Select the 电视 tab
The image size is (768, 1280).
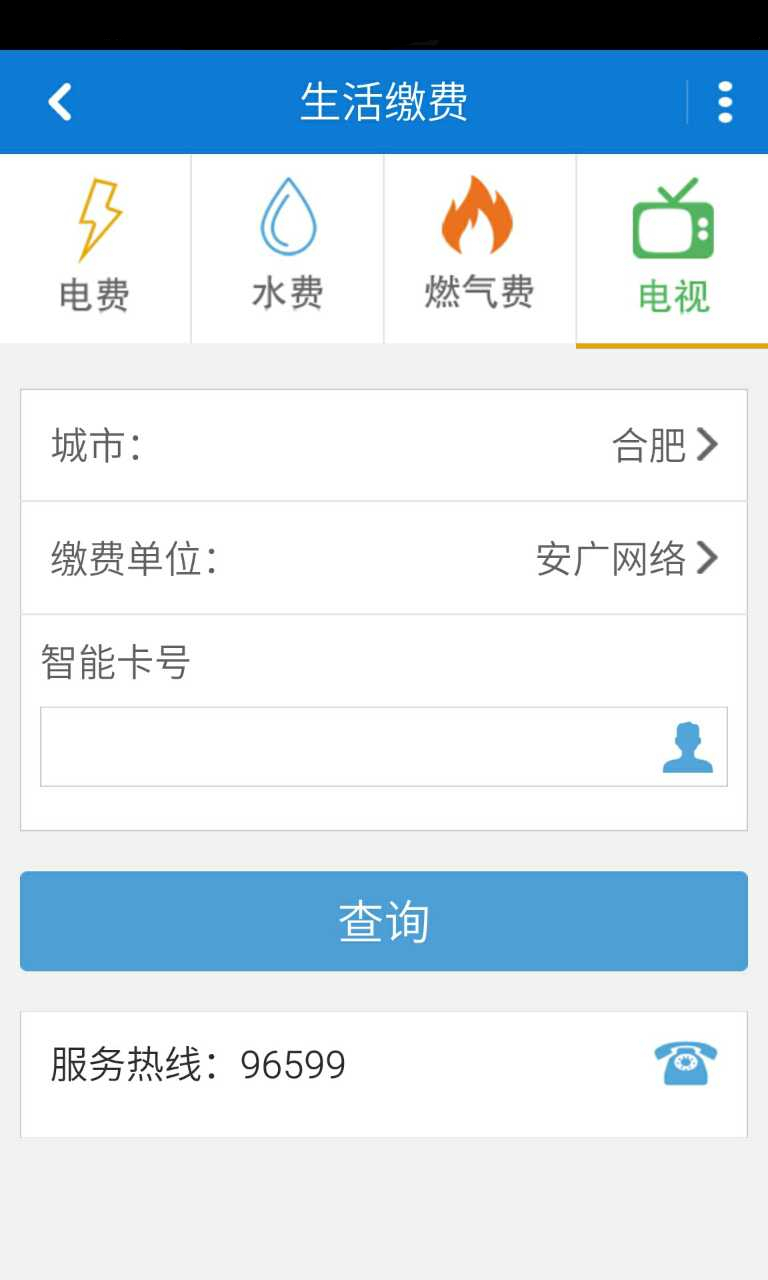click(x=672, y=248)
